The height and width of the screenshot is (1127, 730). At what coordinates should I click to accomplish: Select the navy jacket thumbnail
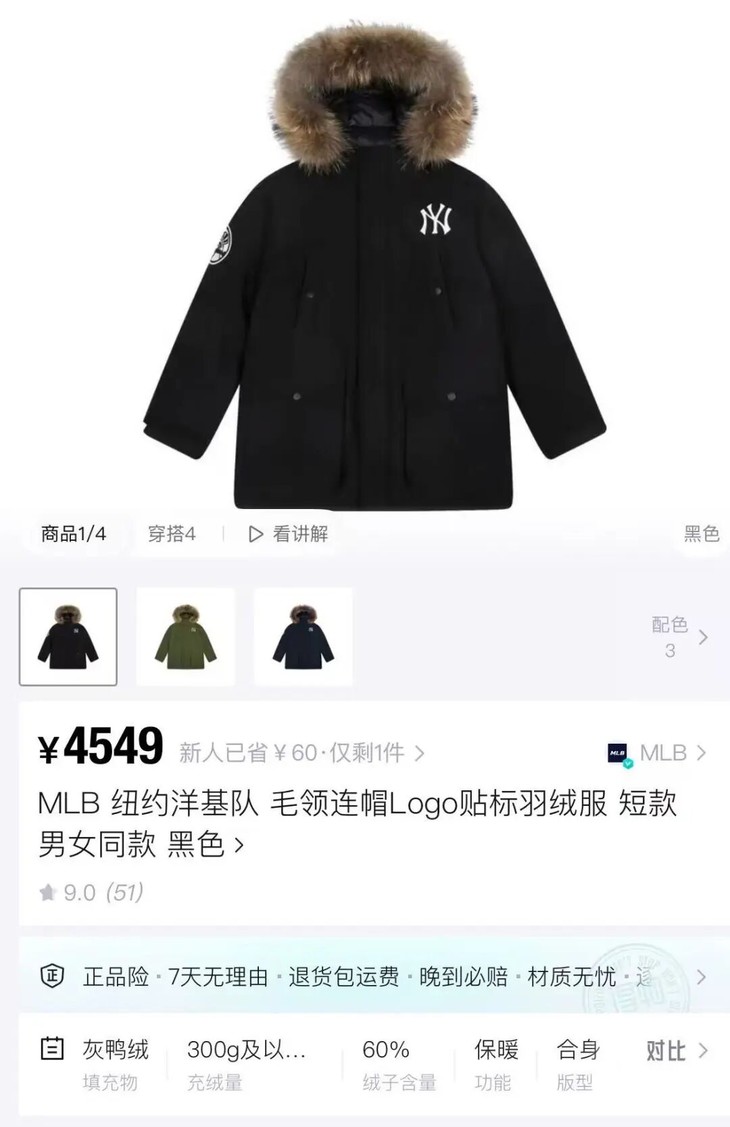click(x=302, y=637)
